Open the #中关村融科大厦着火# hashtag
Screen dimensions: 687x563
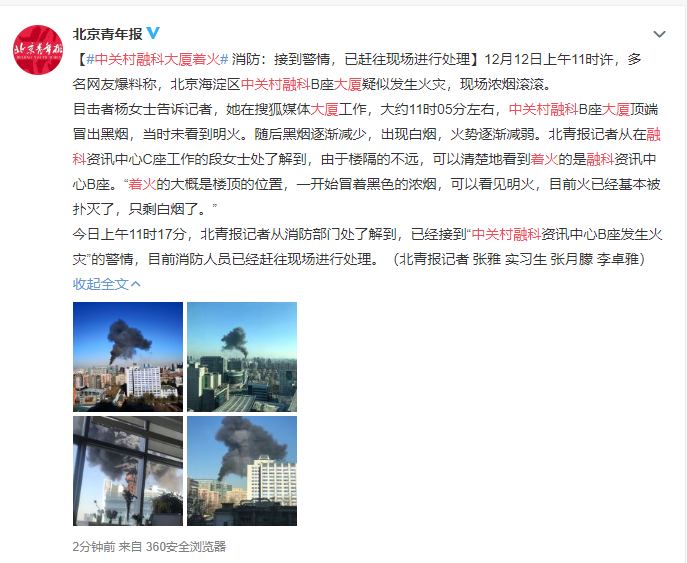coord(153,59)
